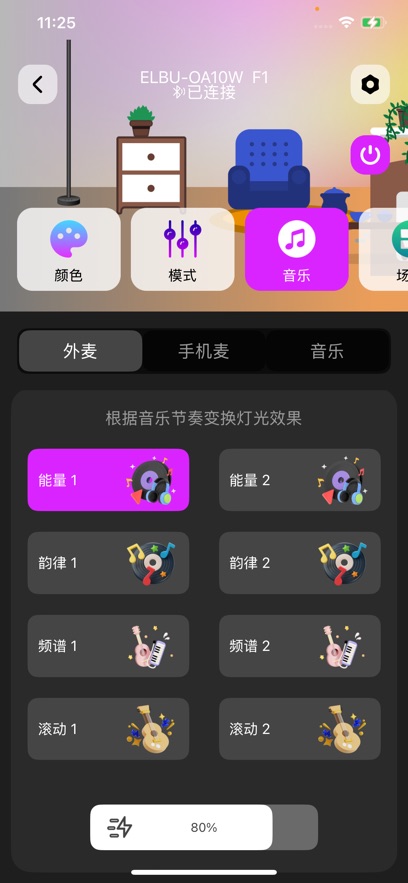This screenshot has height=883, width=408.
Task: Toggle the lamp power button
Action: pyautogui.click(x=370, y=155)
